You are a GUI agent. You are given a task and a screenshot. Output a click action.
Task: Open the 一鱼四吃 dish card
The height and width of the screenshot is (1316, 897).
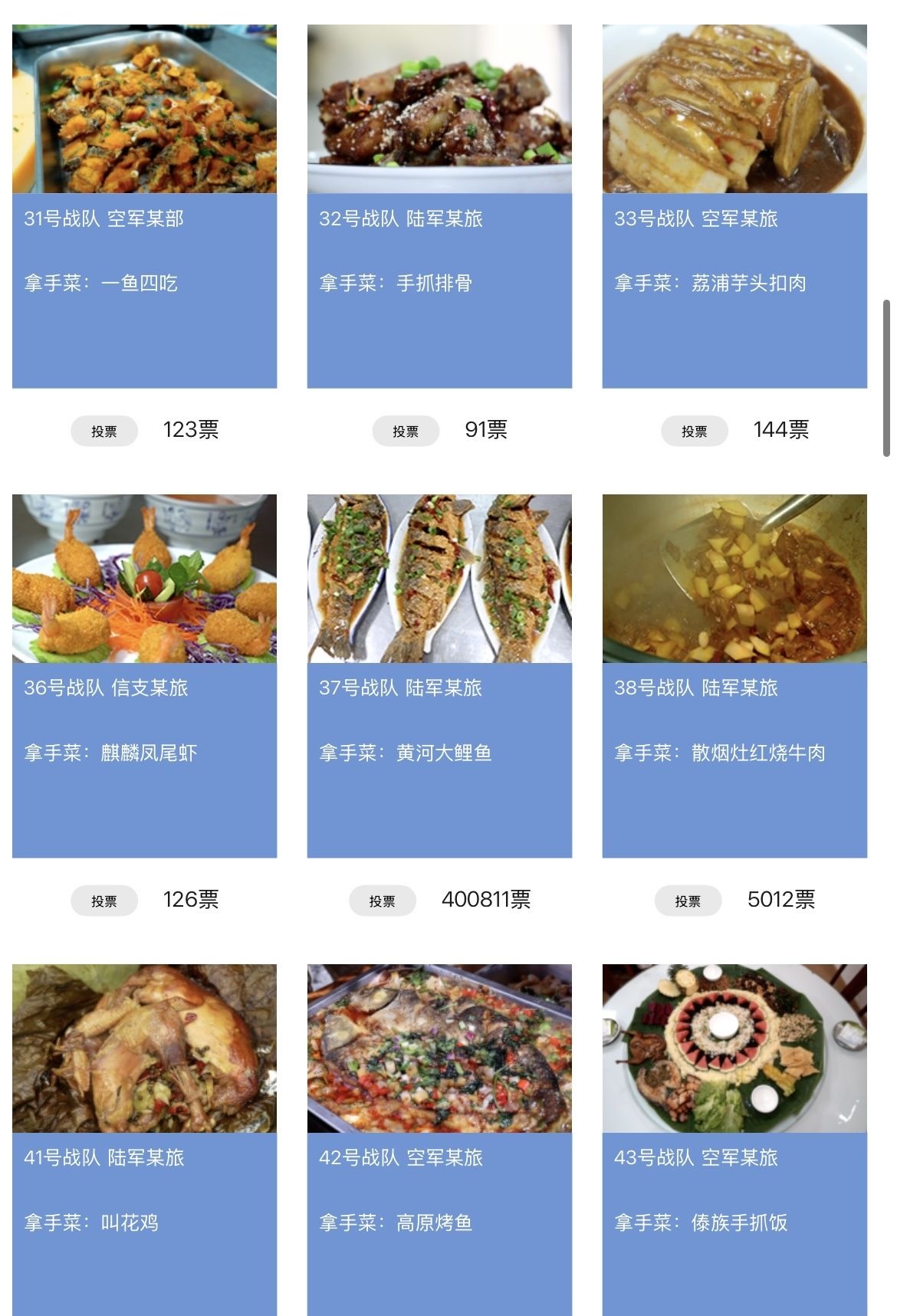pos(144,206)
